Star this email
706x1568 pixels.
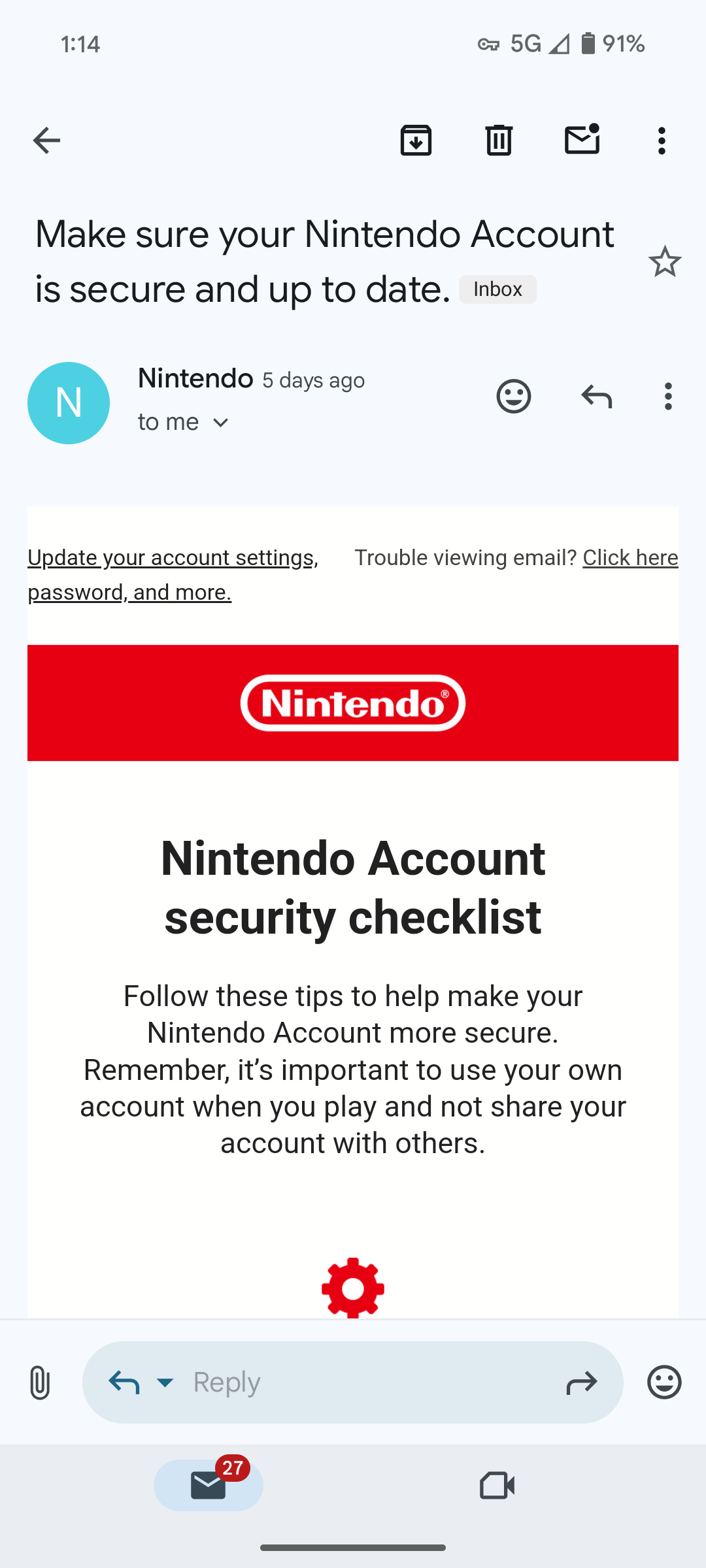click(x=665, y=262)
